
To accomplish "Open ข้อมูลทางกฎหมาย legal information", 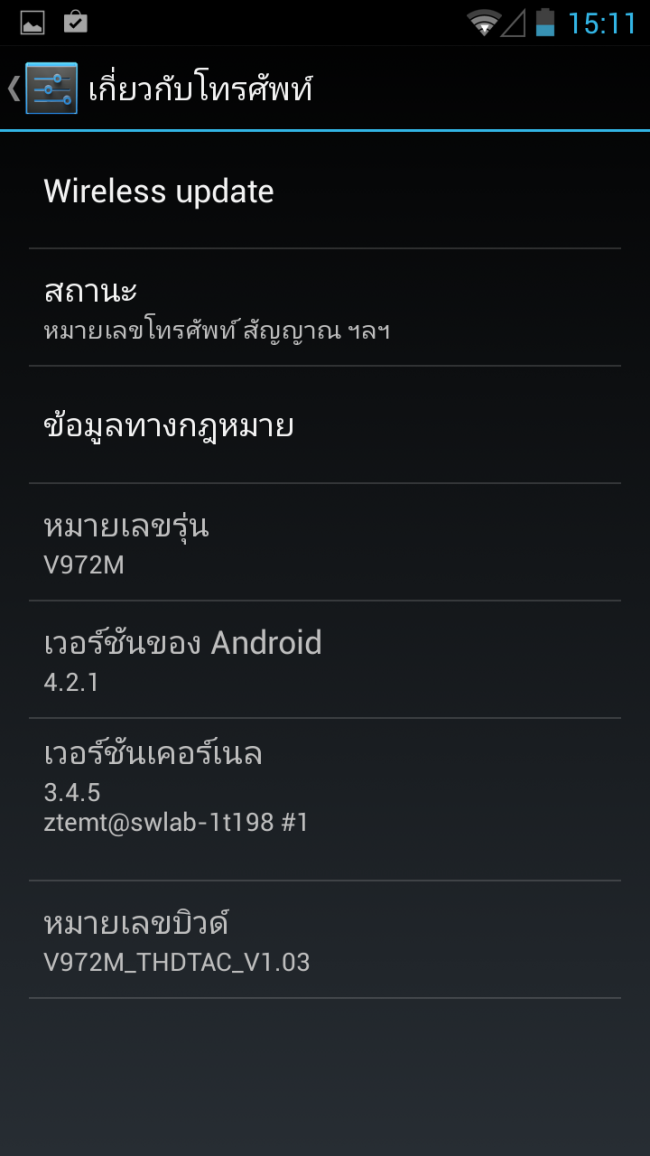I will click(x=324, y=426).
